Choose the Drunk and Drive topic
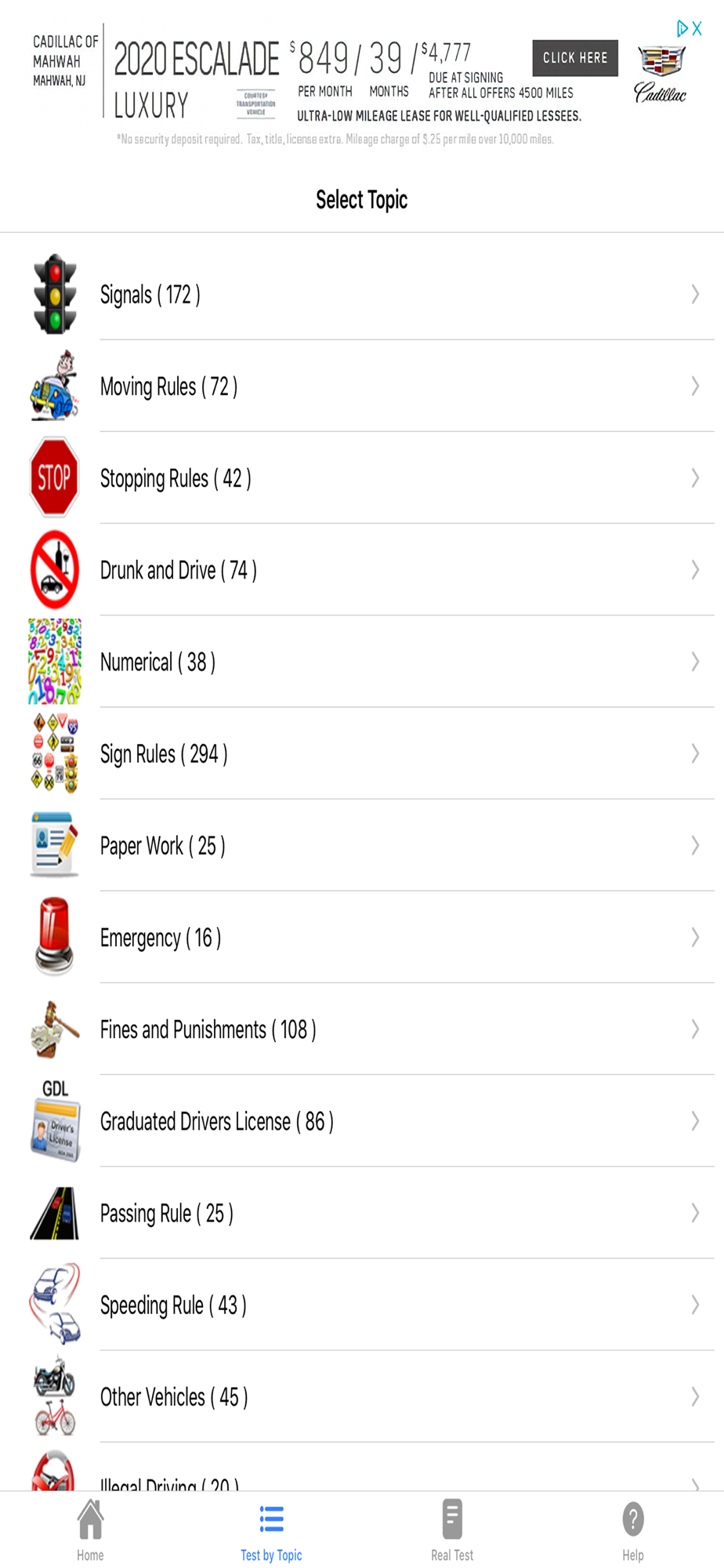The image size is (724, 1568). coord(360,570)
